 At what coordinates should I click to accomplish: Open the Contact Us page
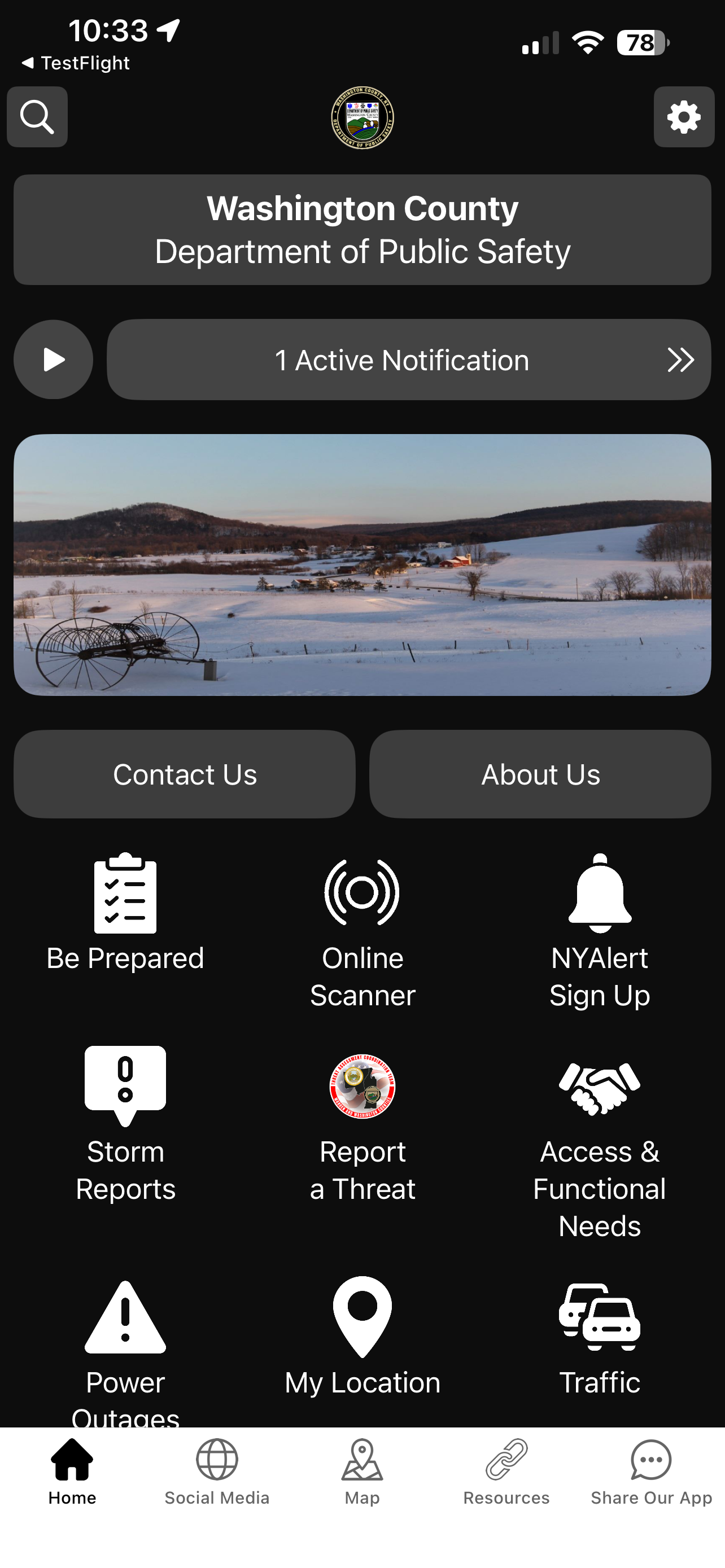[x=184, y=774]
